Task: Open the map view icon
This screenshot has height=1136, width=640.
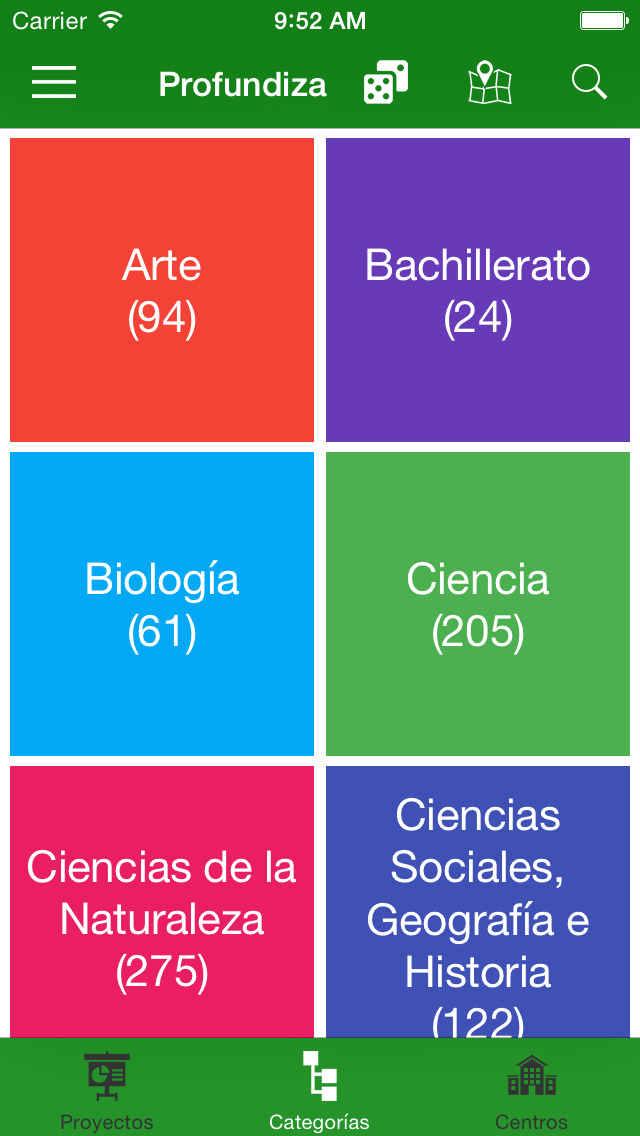Action: (490, 83)
